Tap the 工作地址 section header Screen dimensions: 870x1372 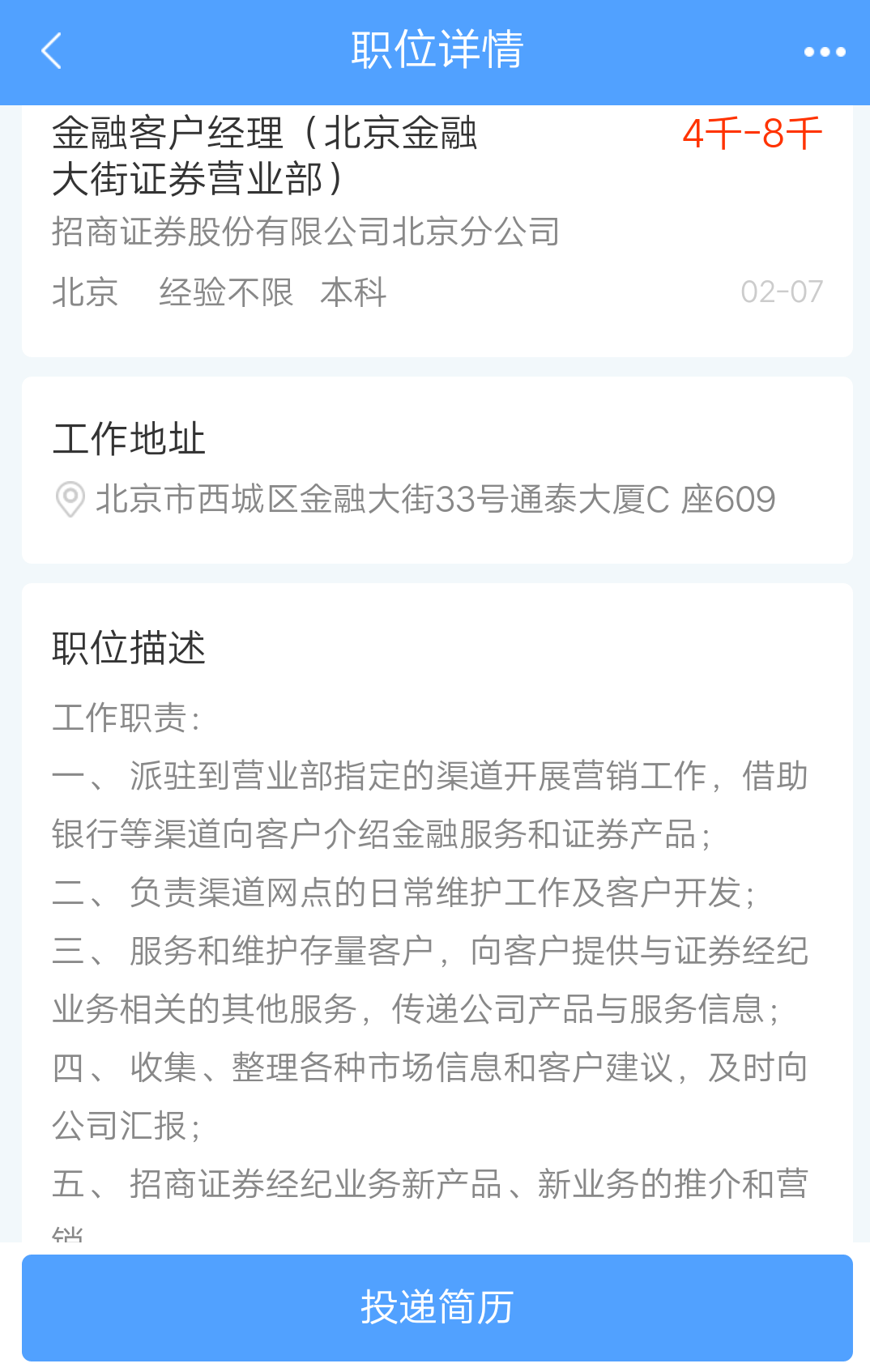point(130,437)
